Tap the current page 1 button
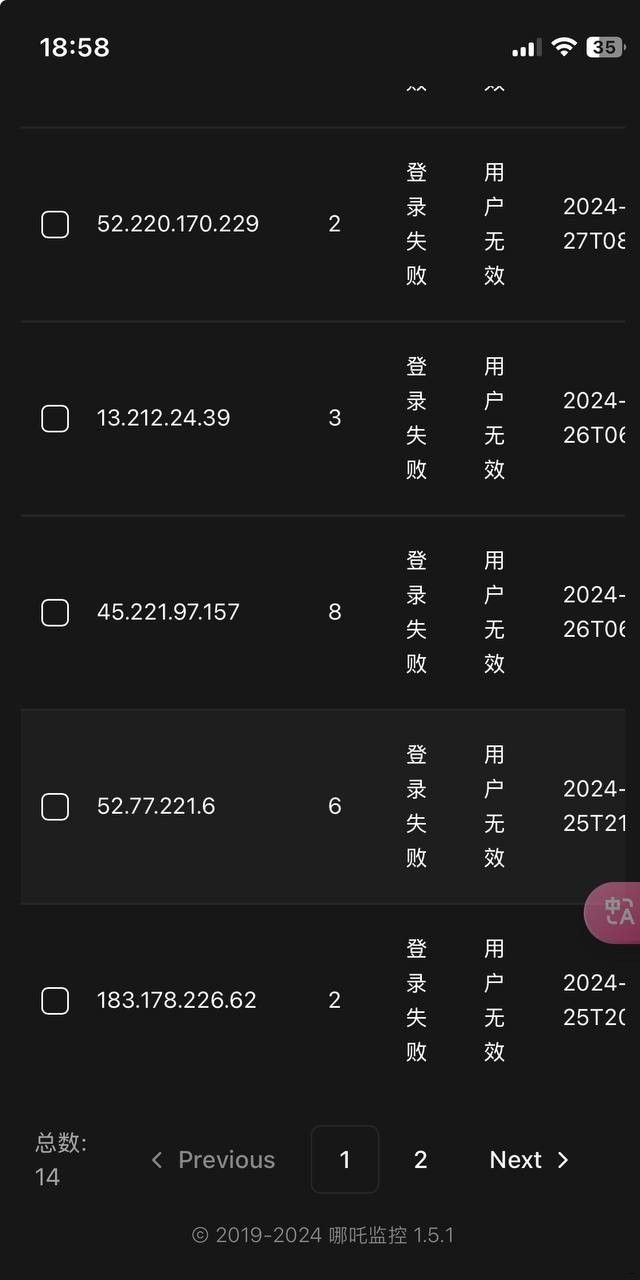Viewport: 640px width, 1280px height. [x=345, y=1160]
